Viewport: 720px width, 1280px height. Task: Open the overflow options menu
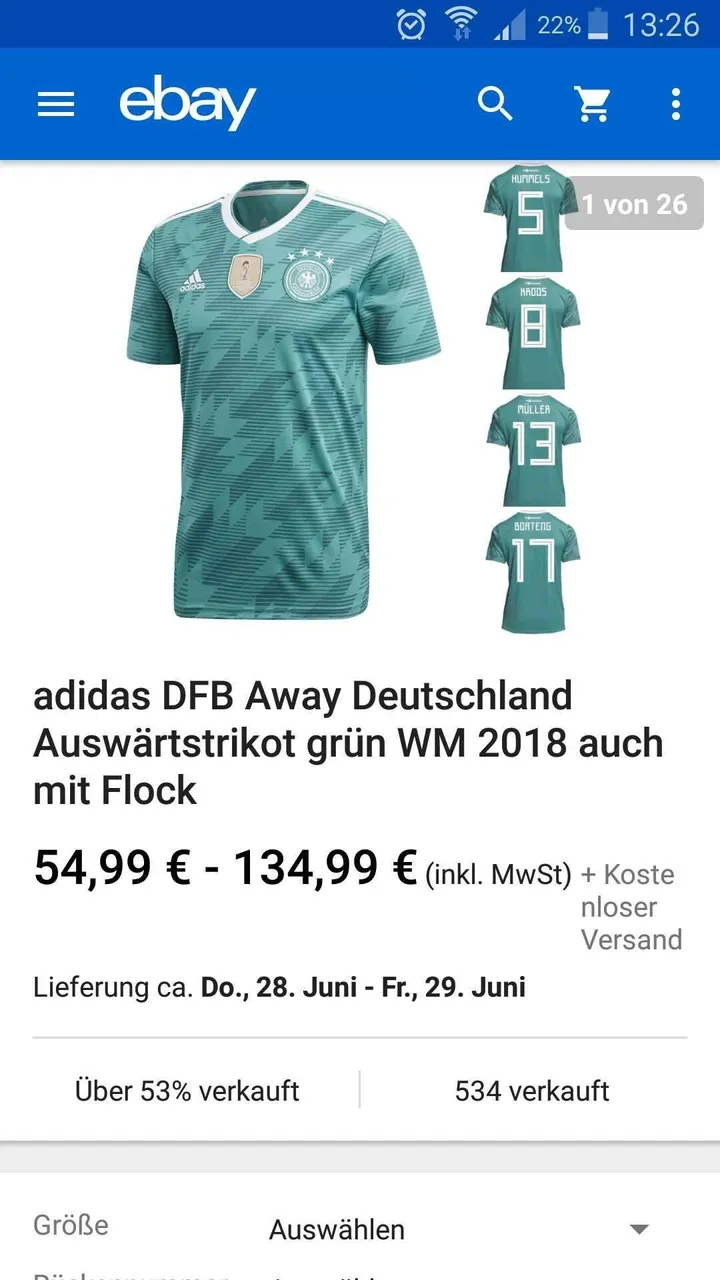tap(676, 104)
